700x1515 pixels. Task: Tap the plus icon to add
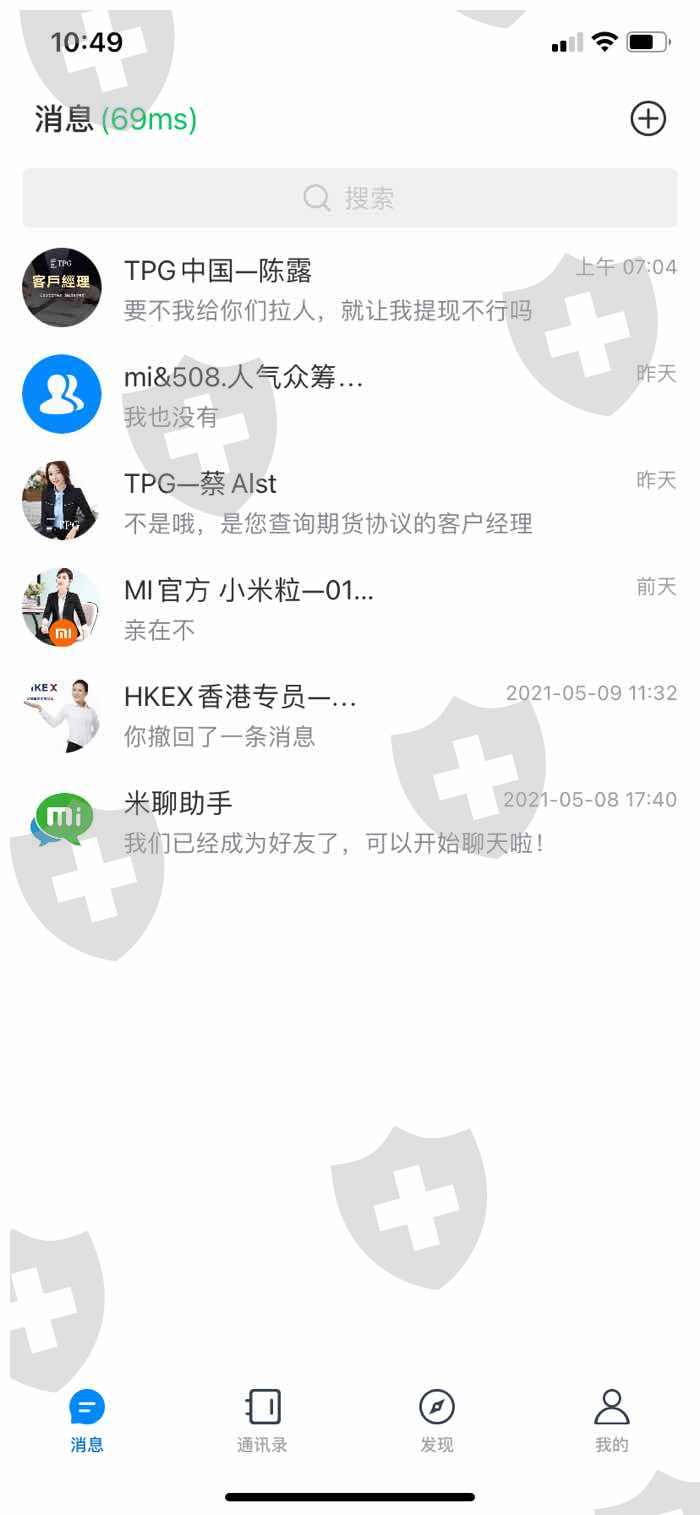(648, 119)
